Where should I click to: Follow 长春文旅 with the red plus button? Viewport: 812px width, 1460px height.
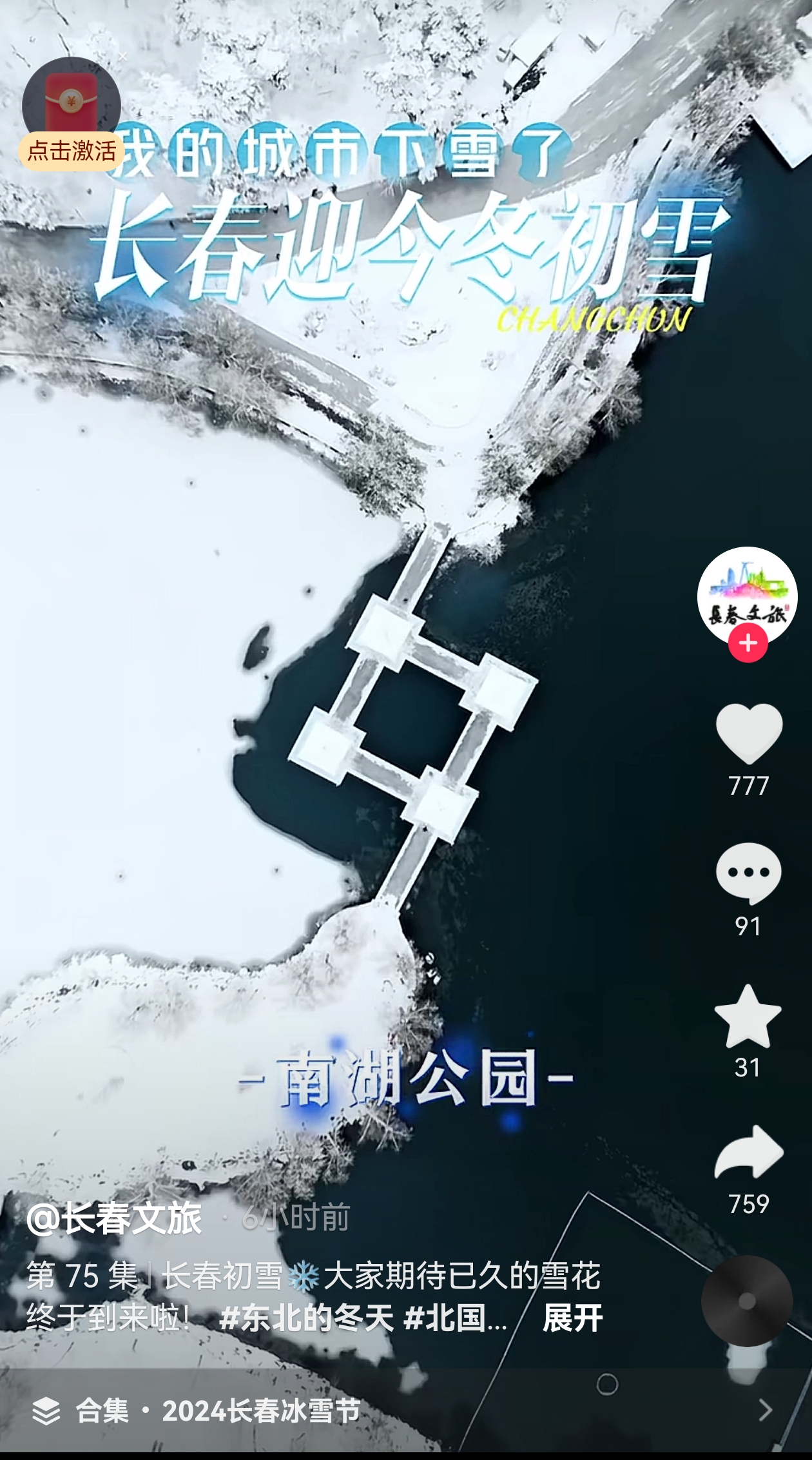click(748, 643)
